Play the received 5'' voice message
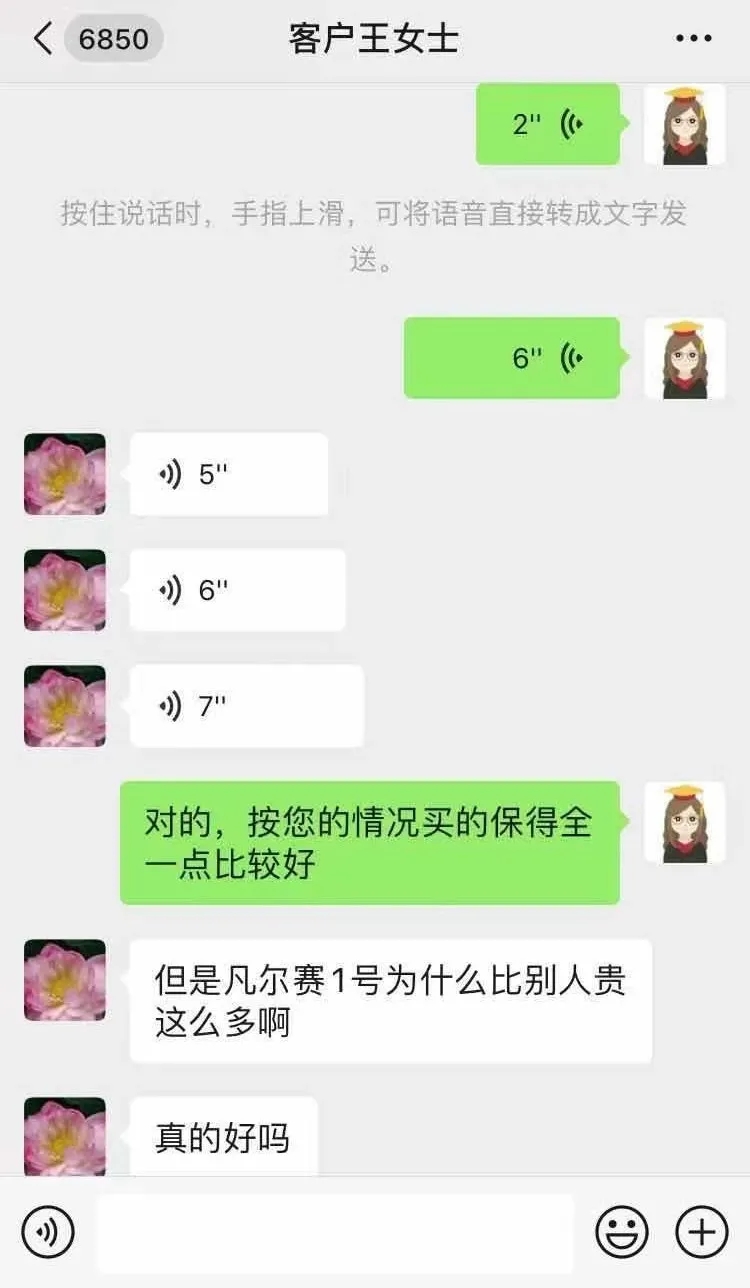This screenshot has width=750, height=1288. [x=229, y=474]
